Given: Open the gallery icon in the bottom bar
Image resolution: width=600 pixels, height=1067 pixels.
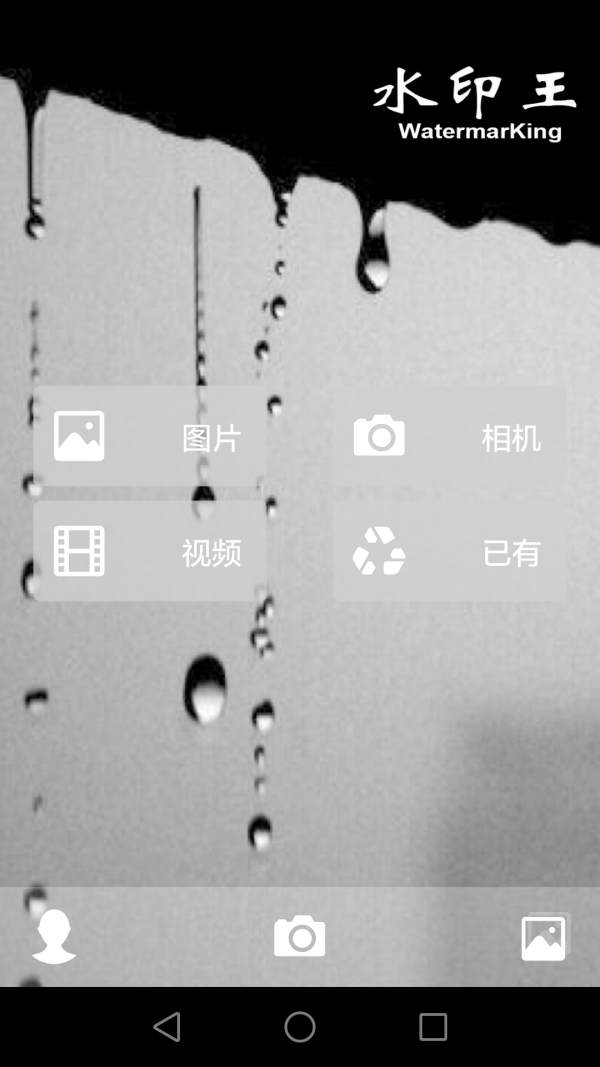Looking at the screenshot, I should (543, 938).
